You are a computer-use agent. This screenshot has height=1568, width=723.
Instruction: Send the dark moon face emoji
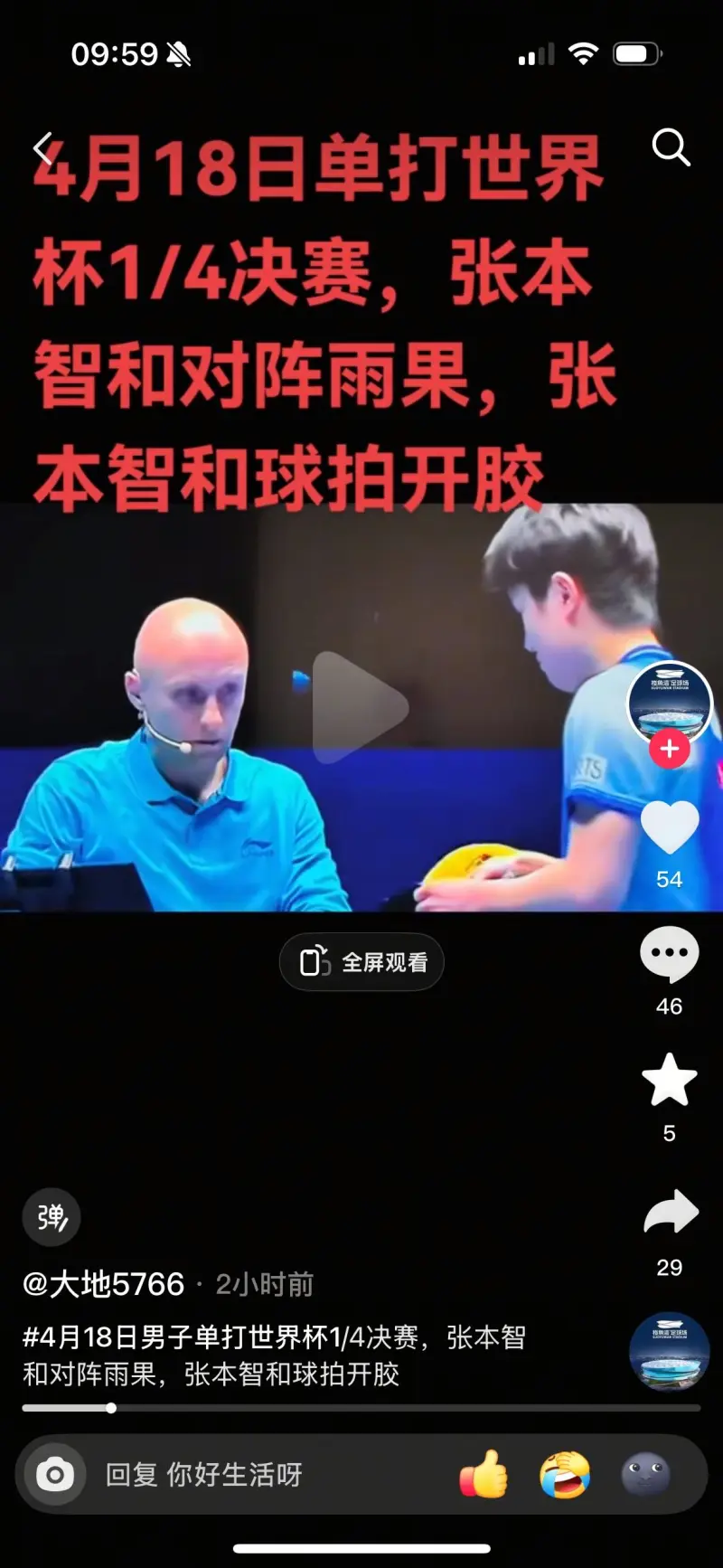click(x=645, y=1475)
